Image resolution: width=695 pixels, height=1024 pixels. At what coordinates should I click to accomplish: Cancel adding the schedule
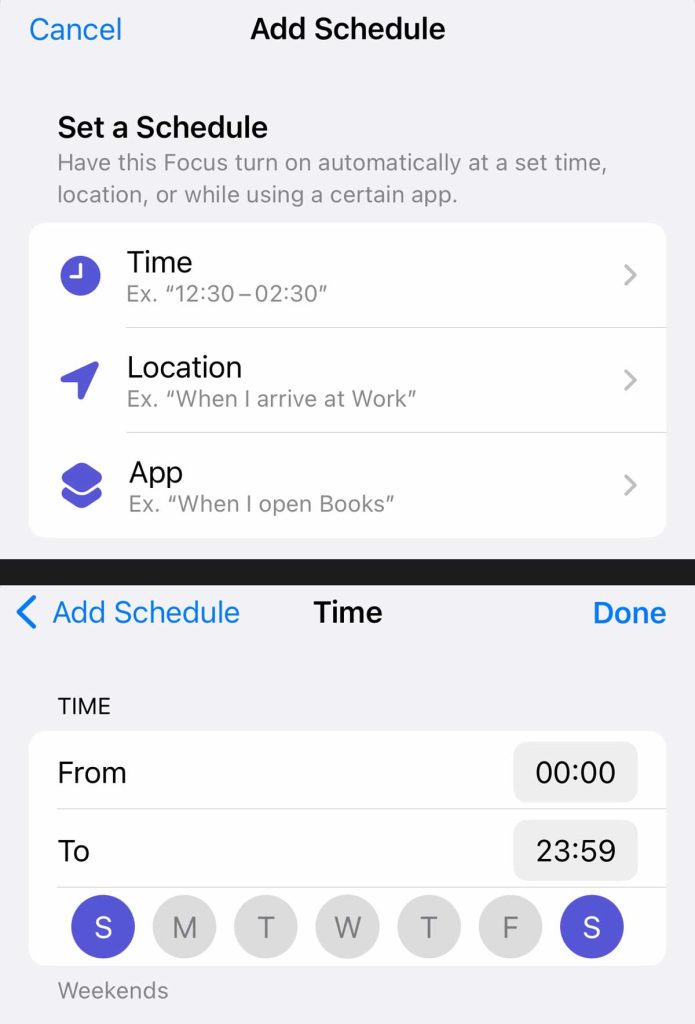pos(76,30)
